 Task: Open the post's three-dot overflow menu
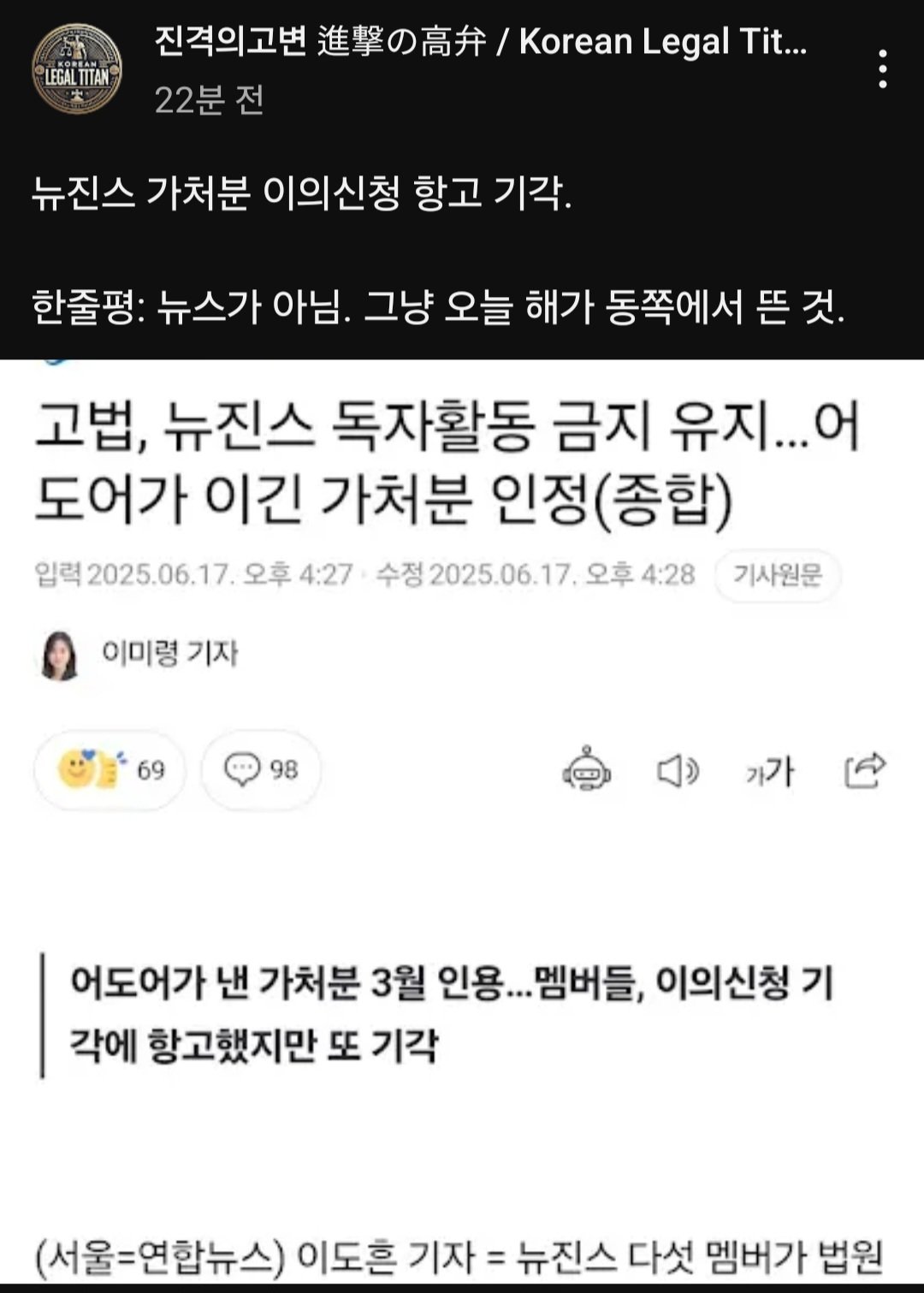pyautogui.click(x=882, y=68)
